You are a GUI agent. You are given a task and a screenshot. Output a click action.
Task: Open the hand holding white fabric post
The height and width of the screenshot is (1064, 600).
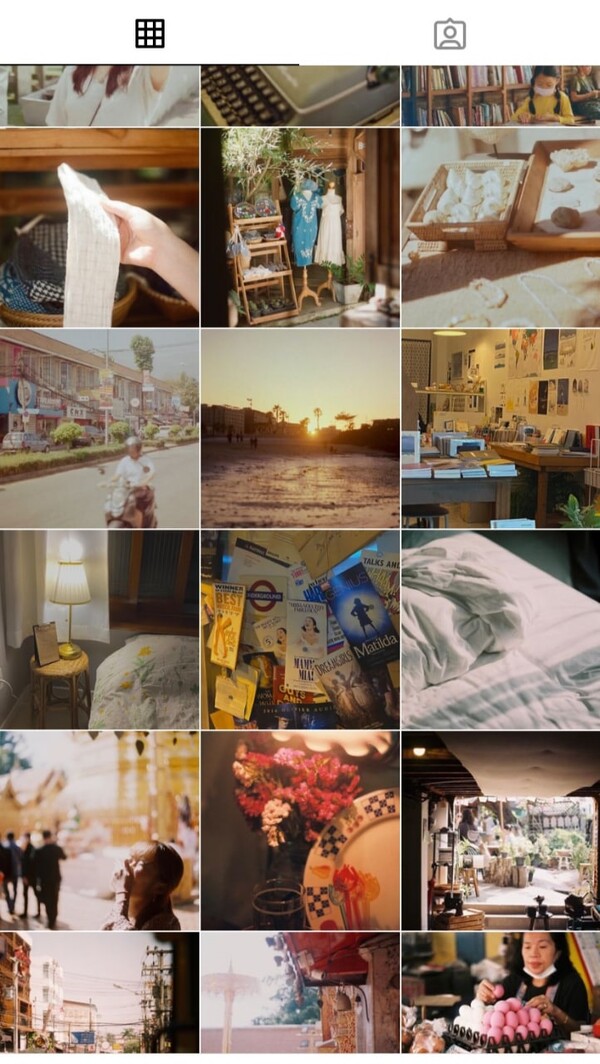99,227
